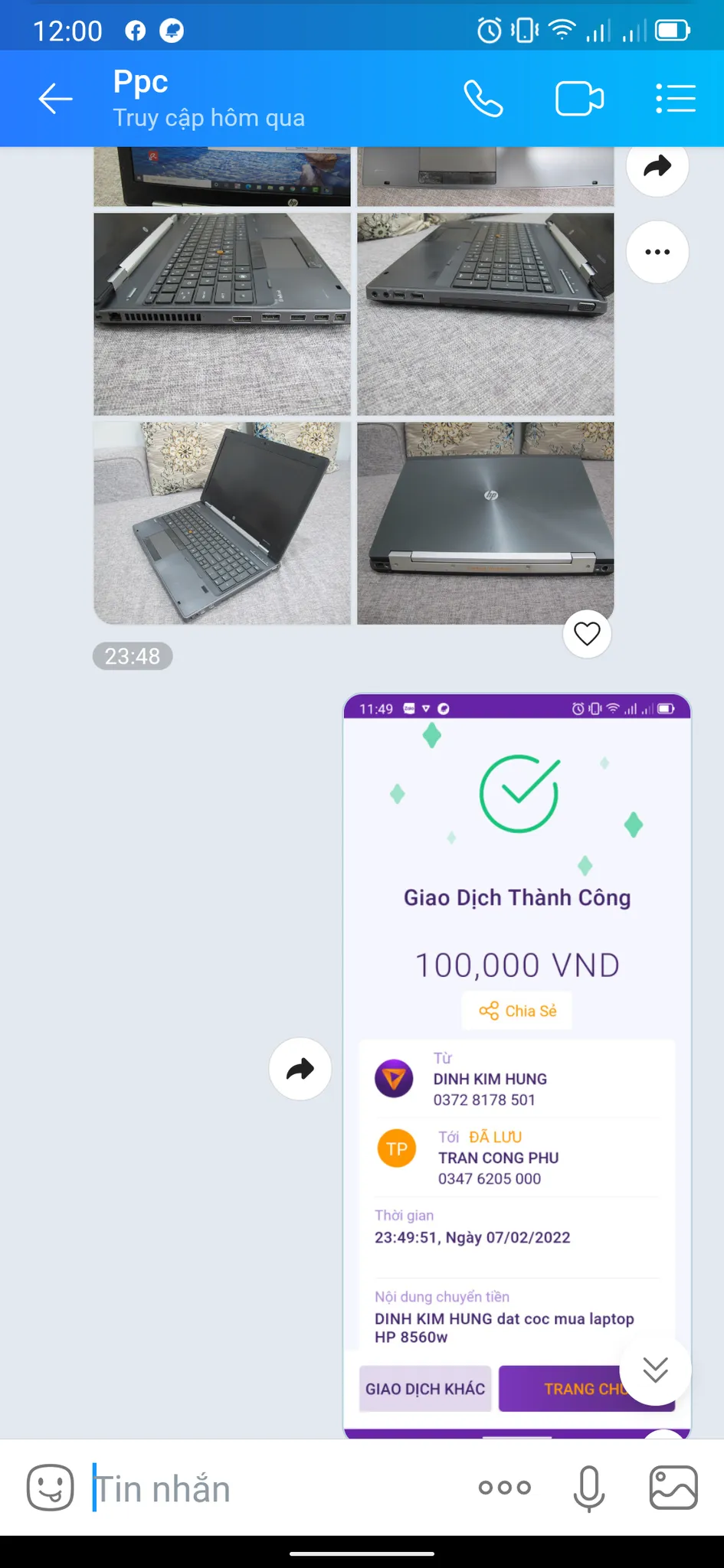This screenshot has width=724, height=1568.
Task: Tap the back arrow to leave chat
Action: pos(54,98)
